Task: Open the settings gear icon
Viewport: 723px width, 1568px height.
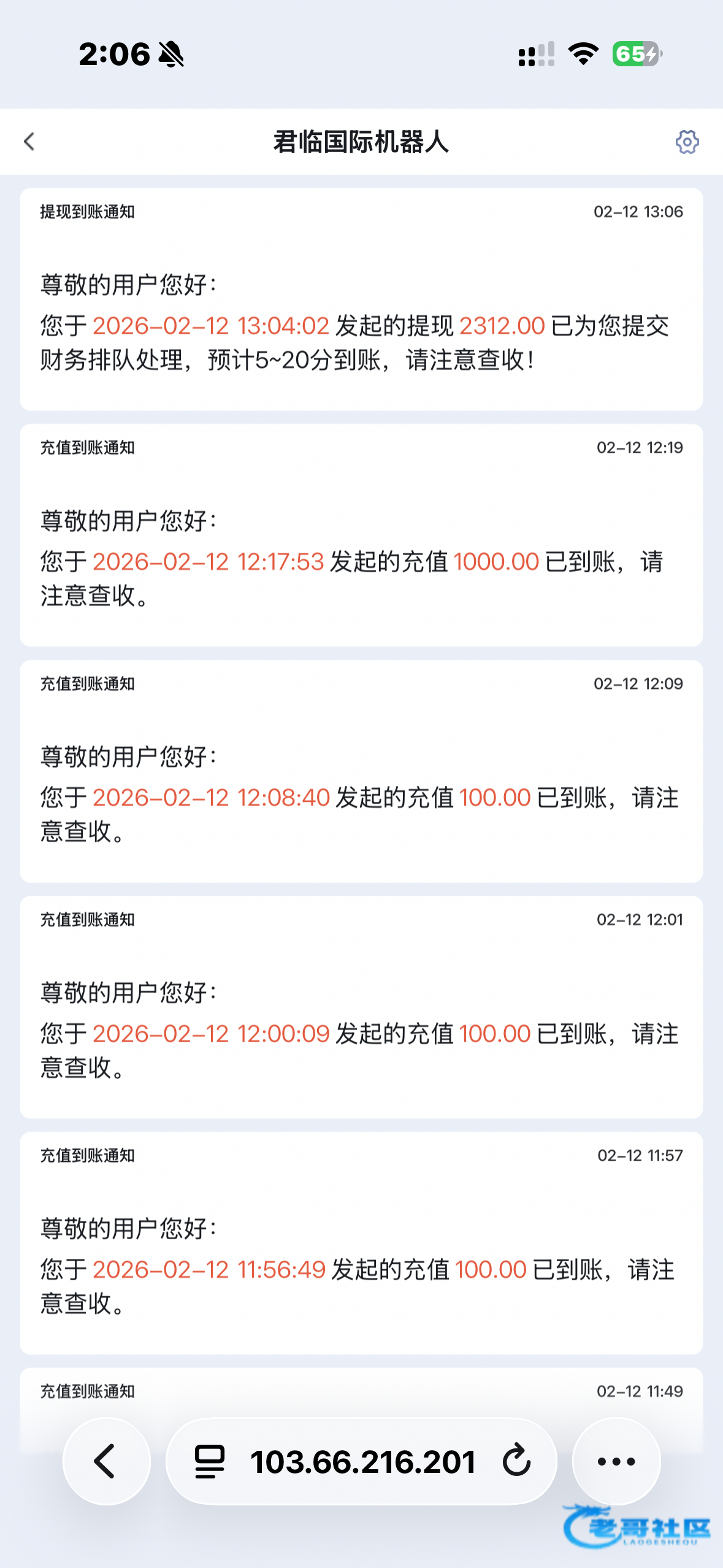Action: coord(687,142)
